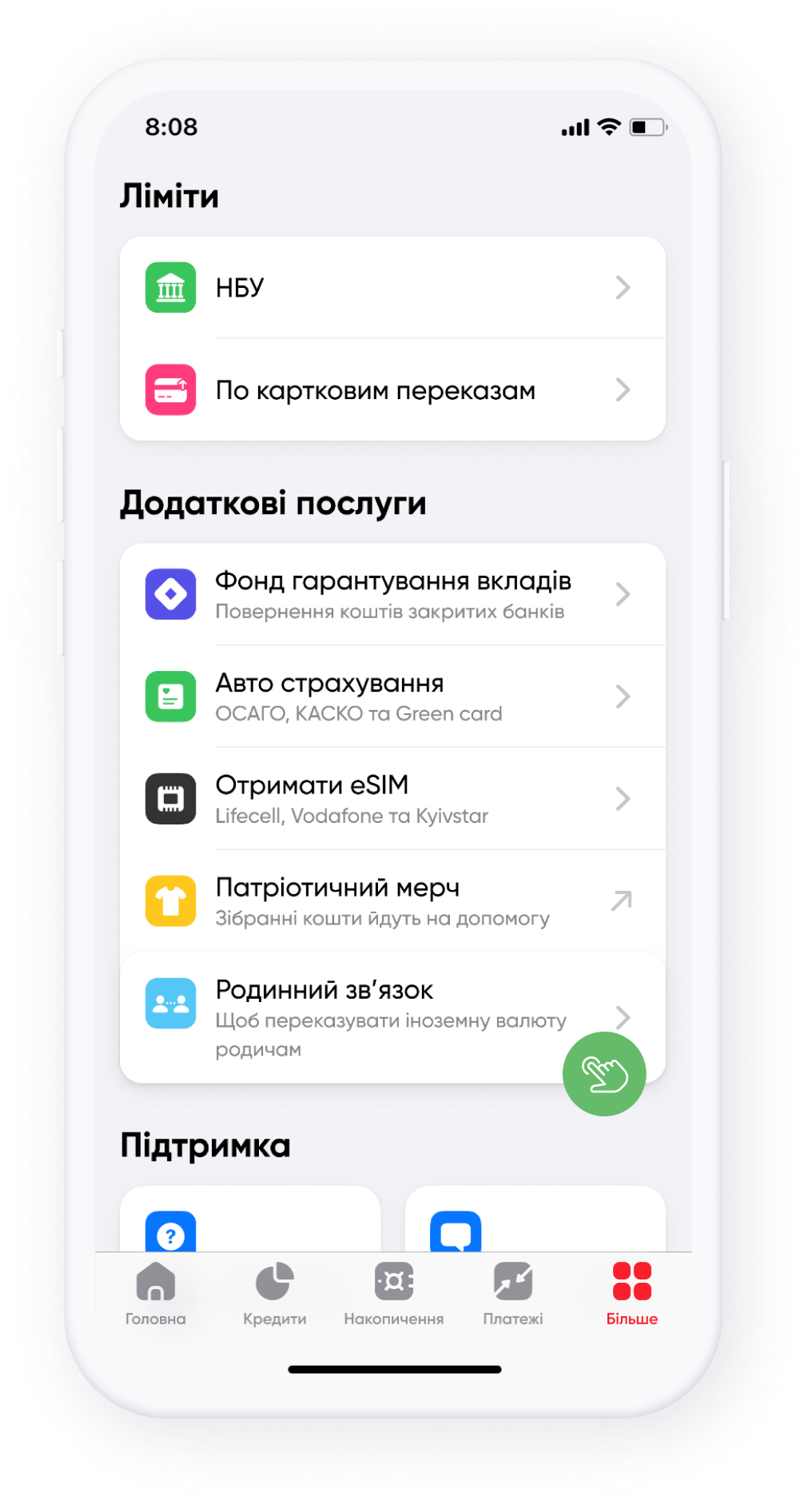Open Фонд гарантування вкладів

(x=392, y=594)
